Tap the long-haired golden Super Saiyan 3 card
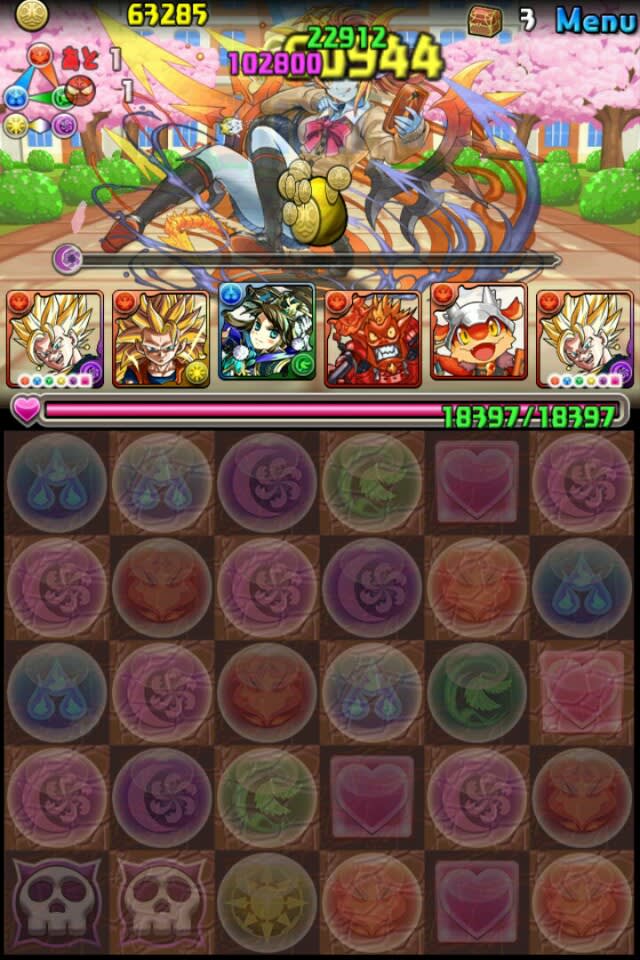640x960 pixels. pos(160,338)
